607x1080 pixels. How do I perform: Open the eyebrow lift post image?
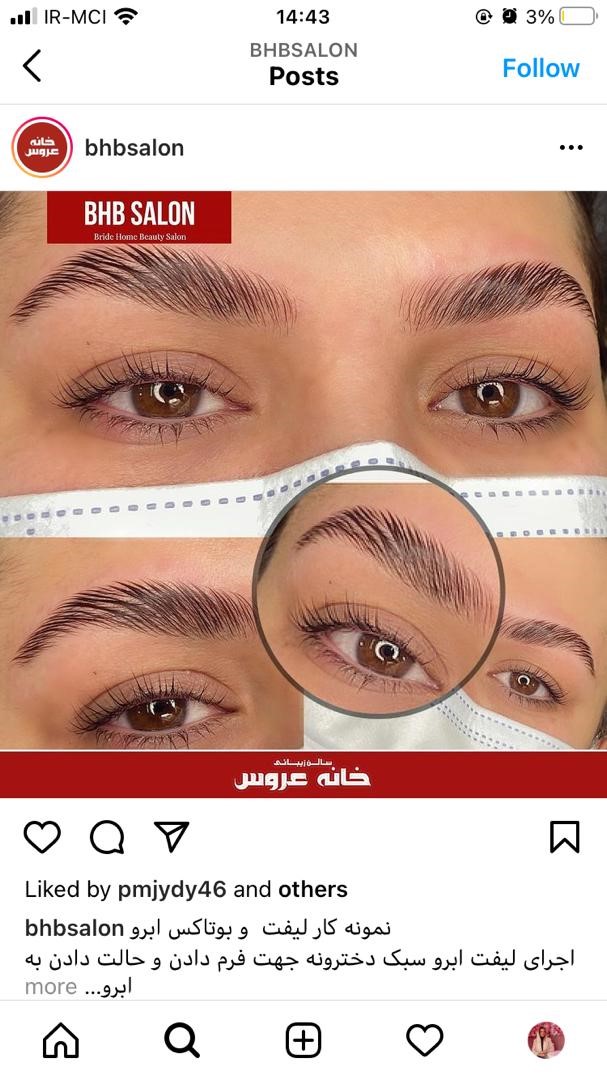coord(303,495)
